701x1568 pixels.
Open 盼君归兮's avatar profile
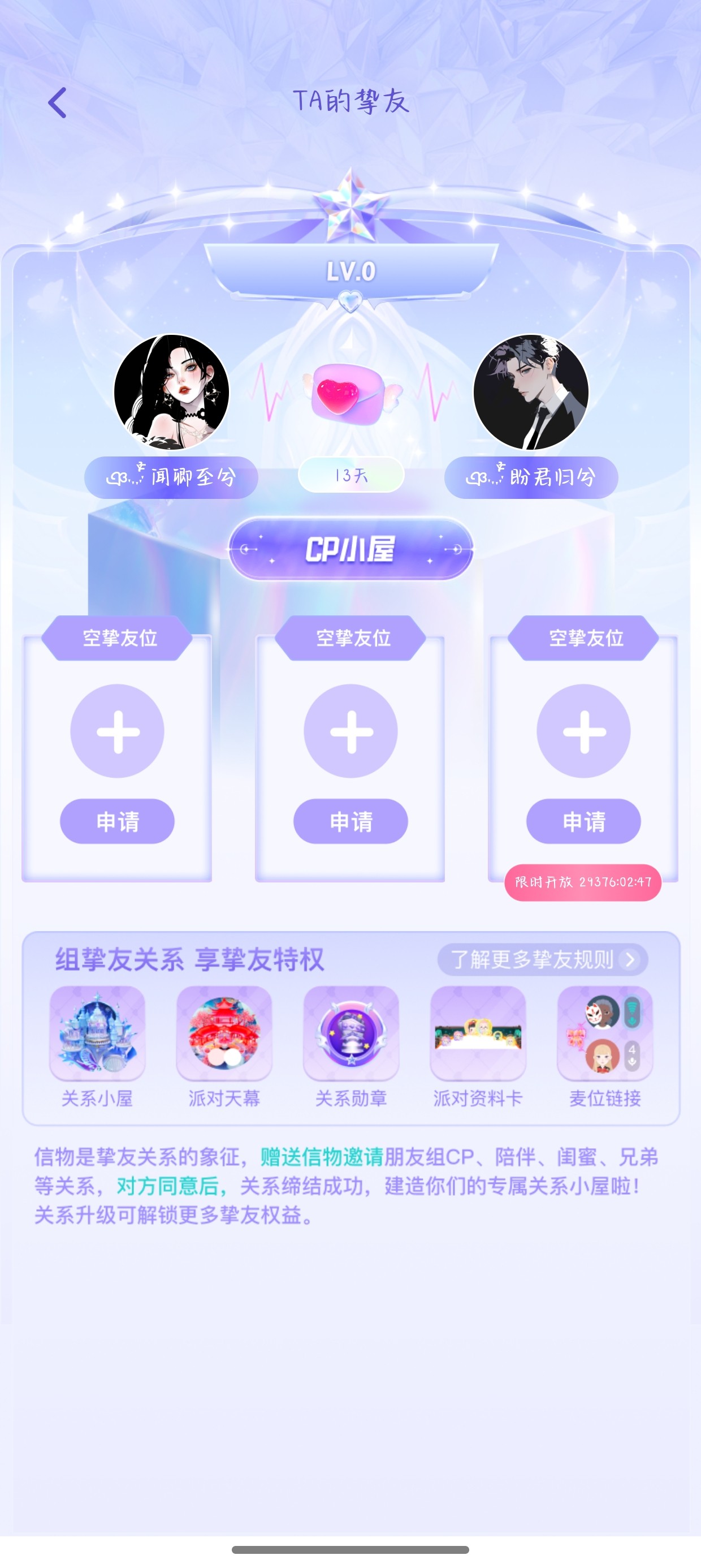point(531,392)
